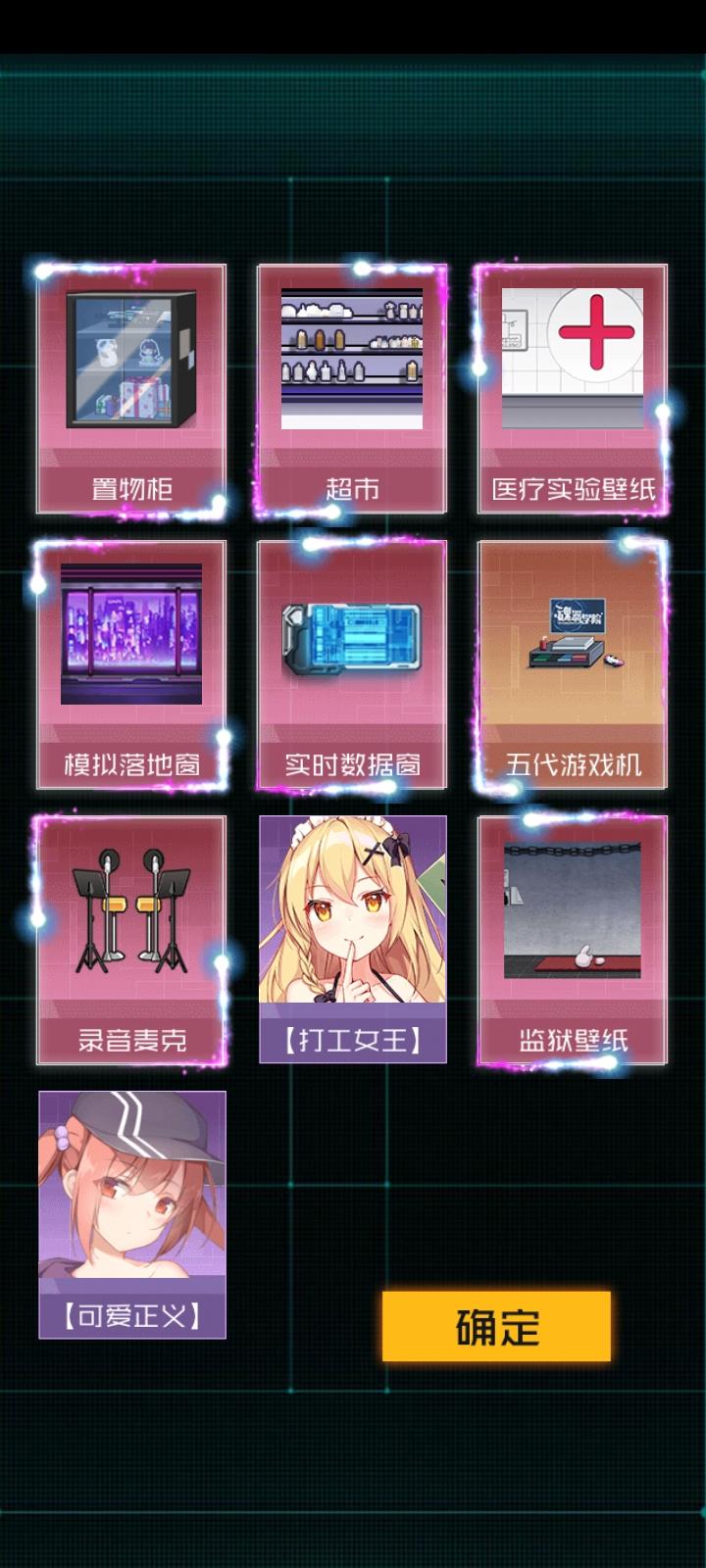Screen dimensions: 706x1568
Task: Click the blue holographic data panel image
Action: click(x=353, y=637)
